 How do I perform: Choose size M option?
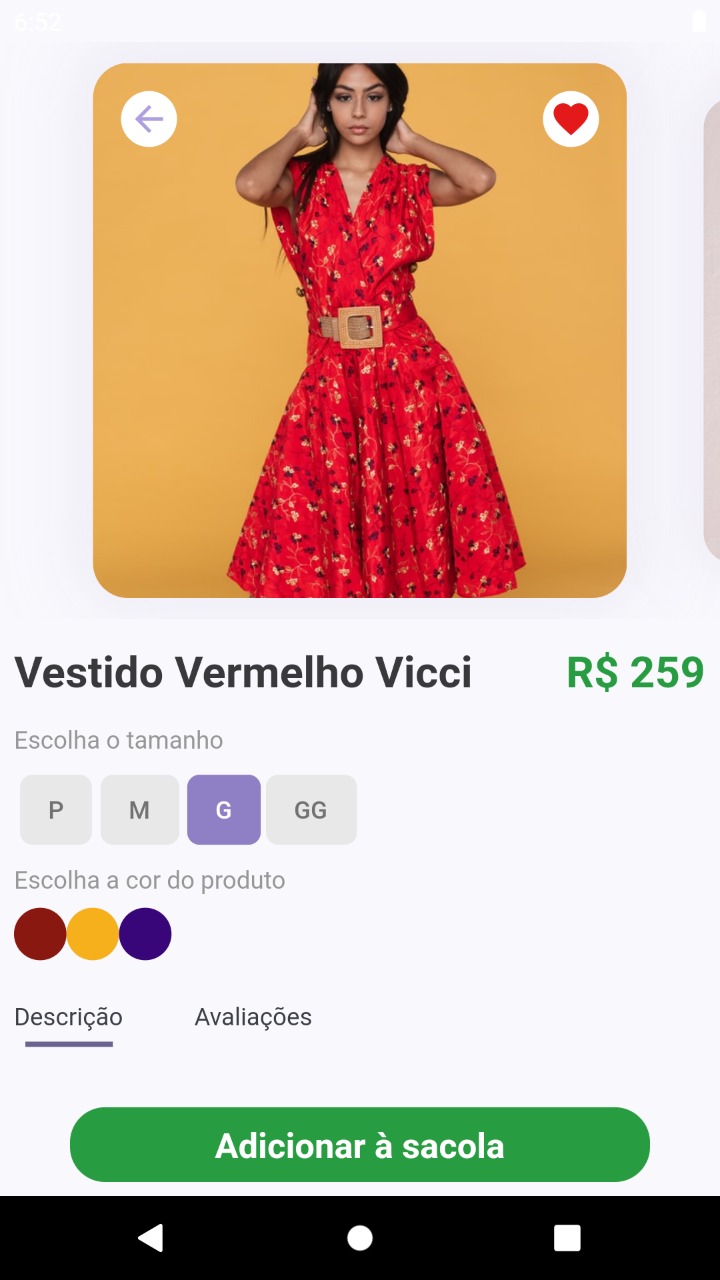pyautogui.click(x=139, y=810)
